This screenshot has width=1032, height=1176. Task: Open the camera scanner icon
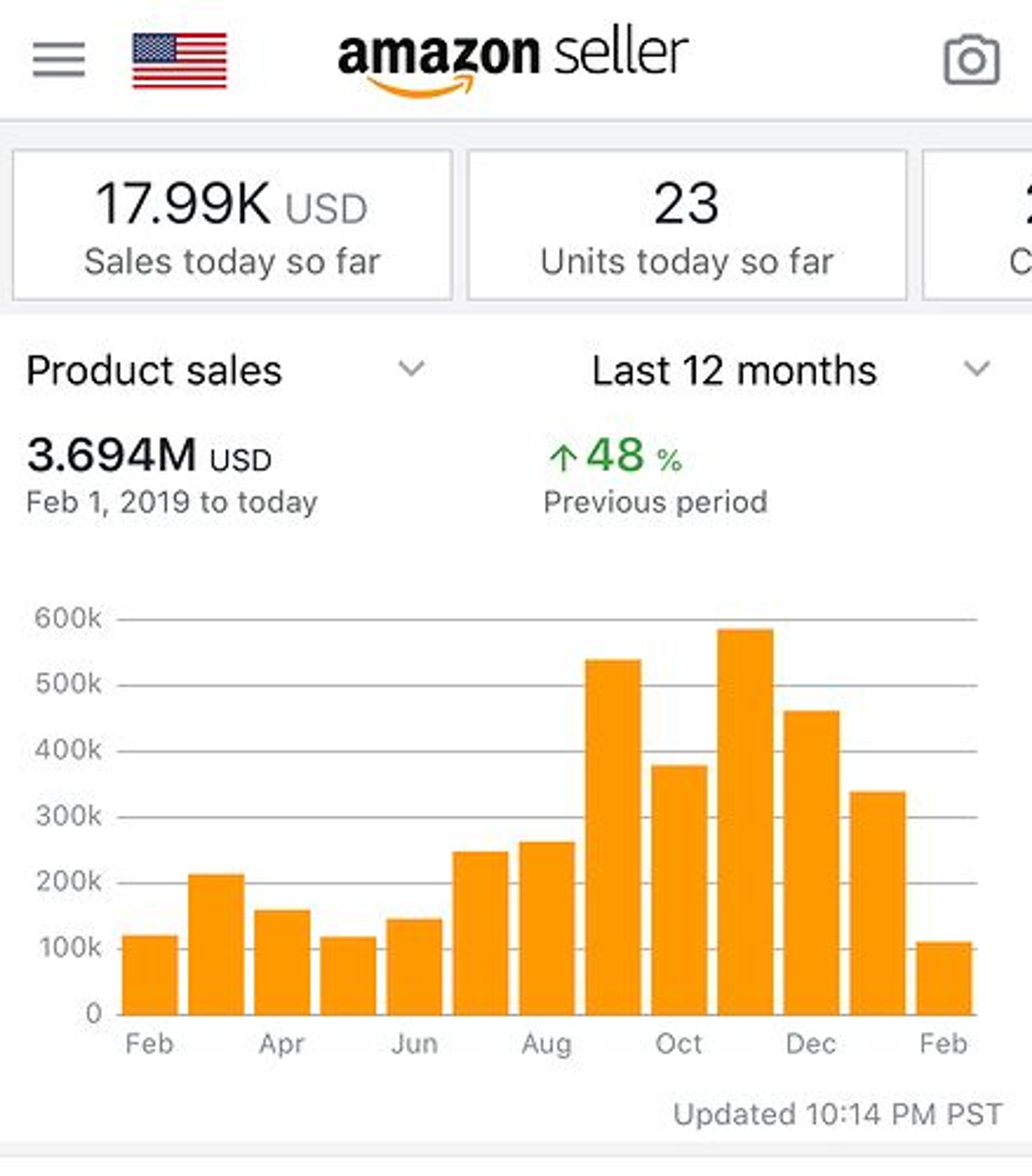pos(972,60)
